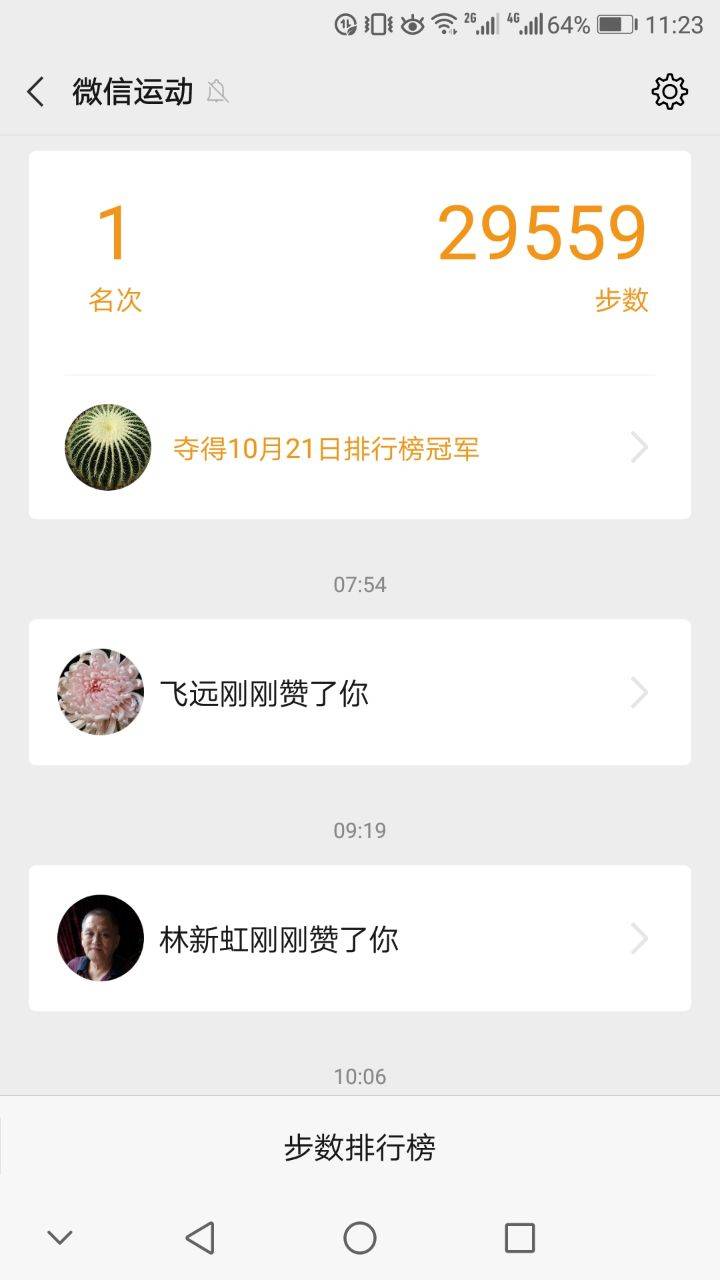Tap the system back triangle button
This screenshot has width=720, height=1280.
tap(200, 1238)
